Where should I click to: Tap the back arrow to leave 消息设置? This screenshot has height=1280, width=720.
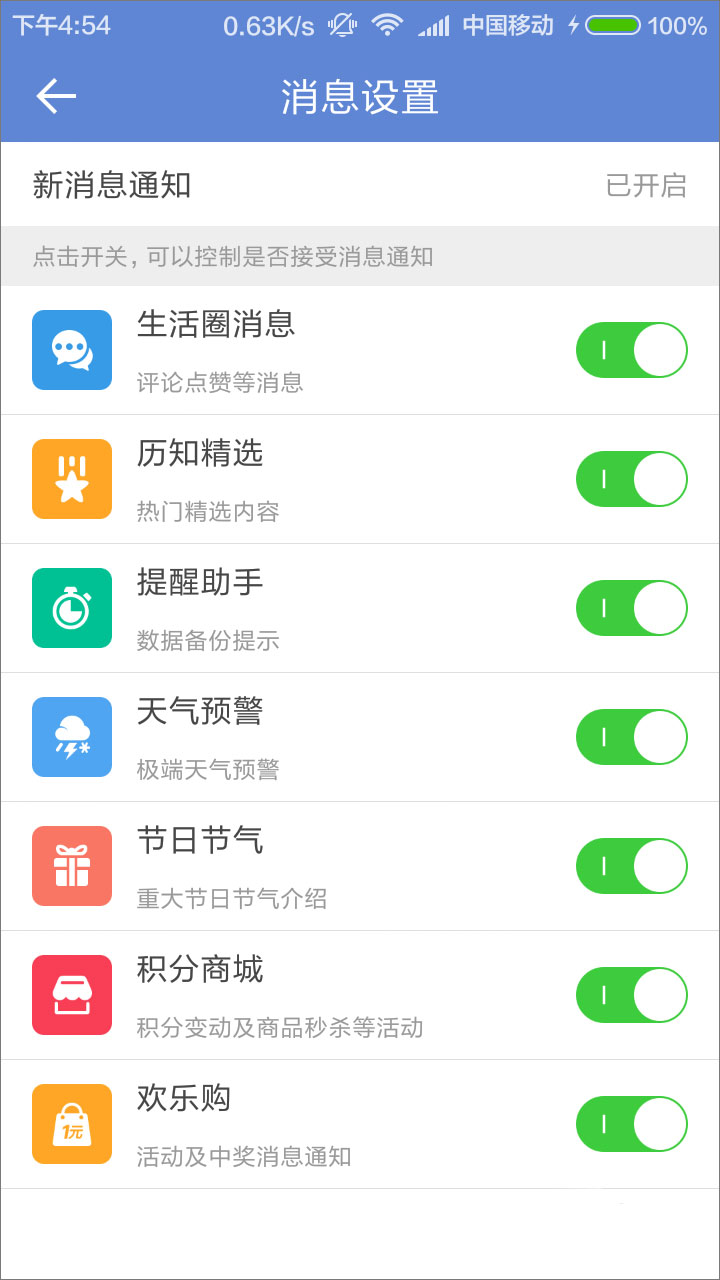[55, 95]
